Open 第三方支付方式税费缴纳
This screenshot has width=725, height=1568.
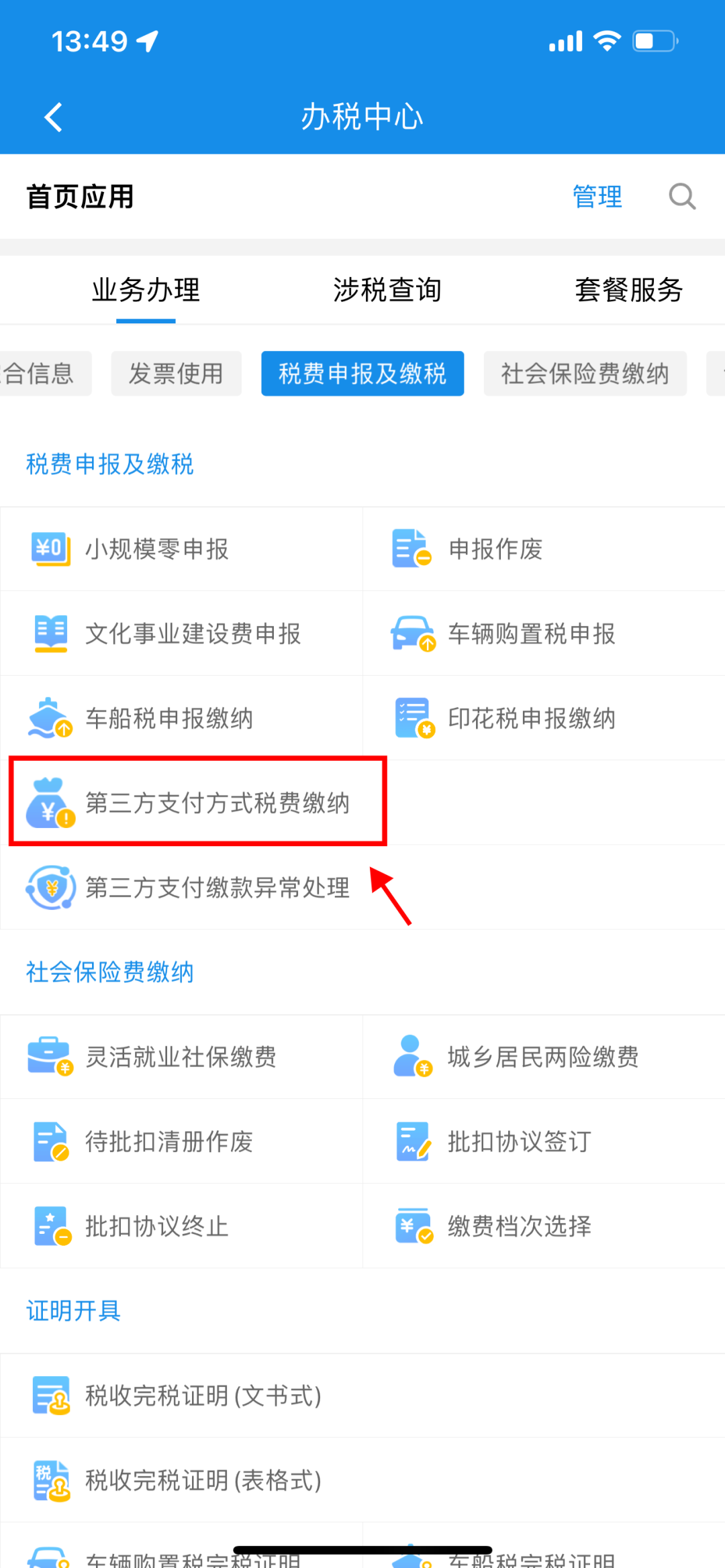pos(198,802)
